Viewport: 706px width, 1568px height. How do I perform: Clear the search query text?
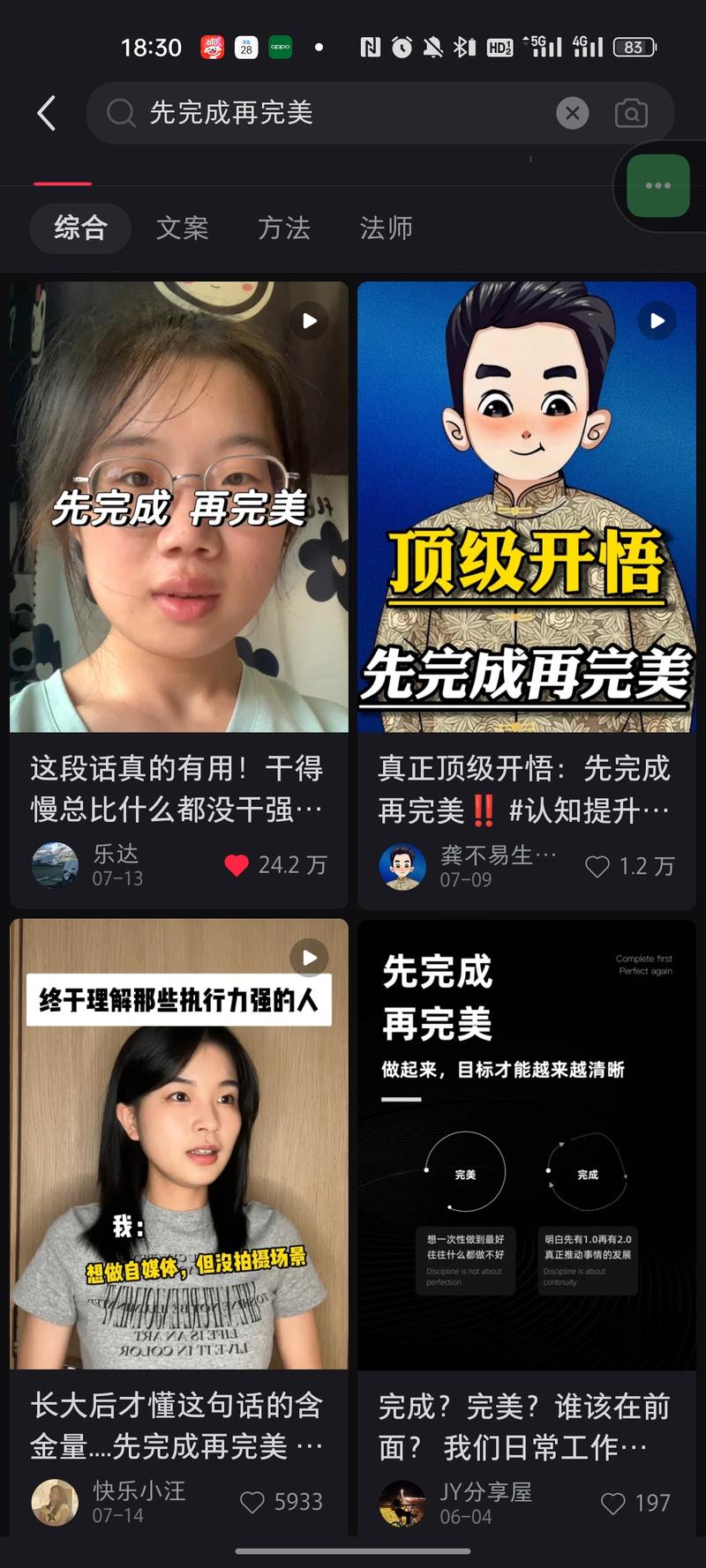pos(573,113)
